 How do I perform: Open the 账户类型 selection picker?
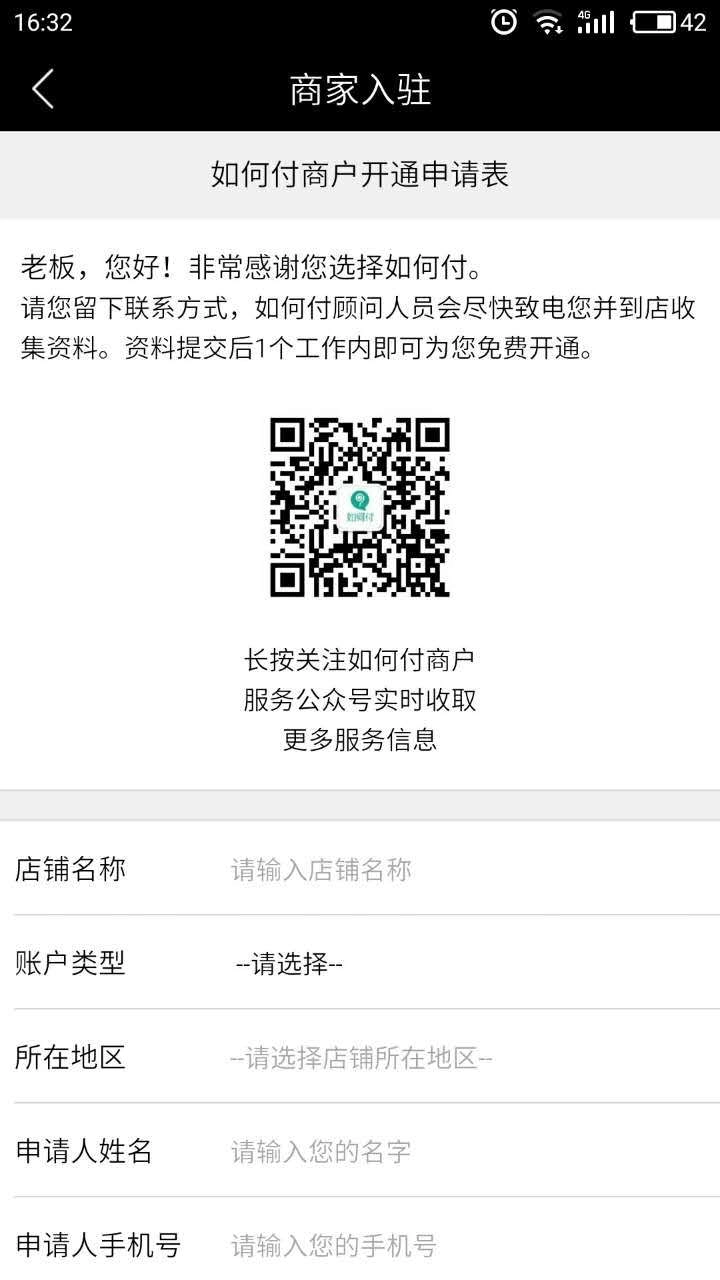(x=360, y=964)
